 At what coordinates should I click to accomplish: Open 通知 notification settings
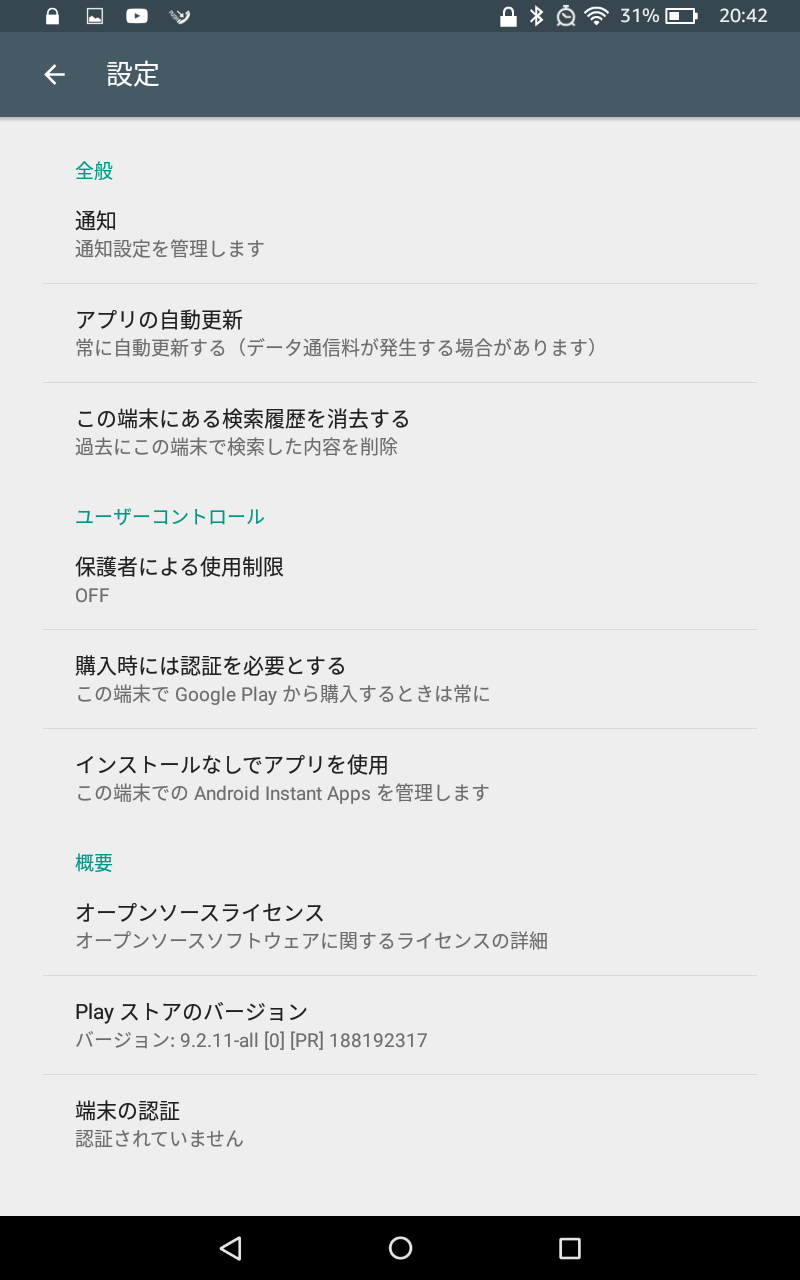coord(400,233)
